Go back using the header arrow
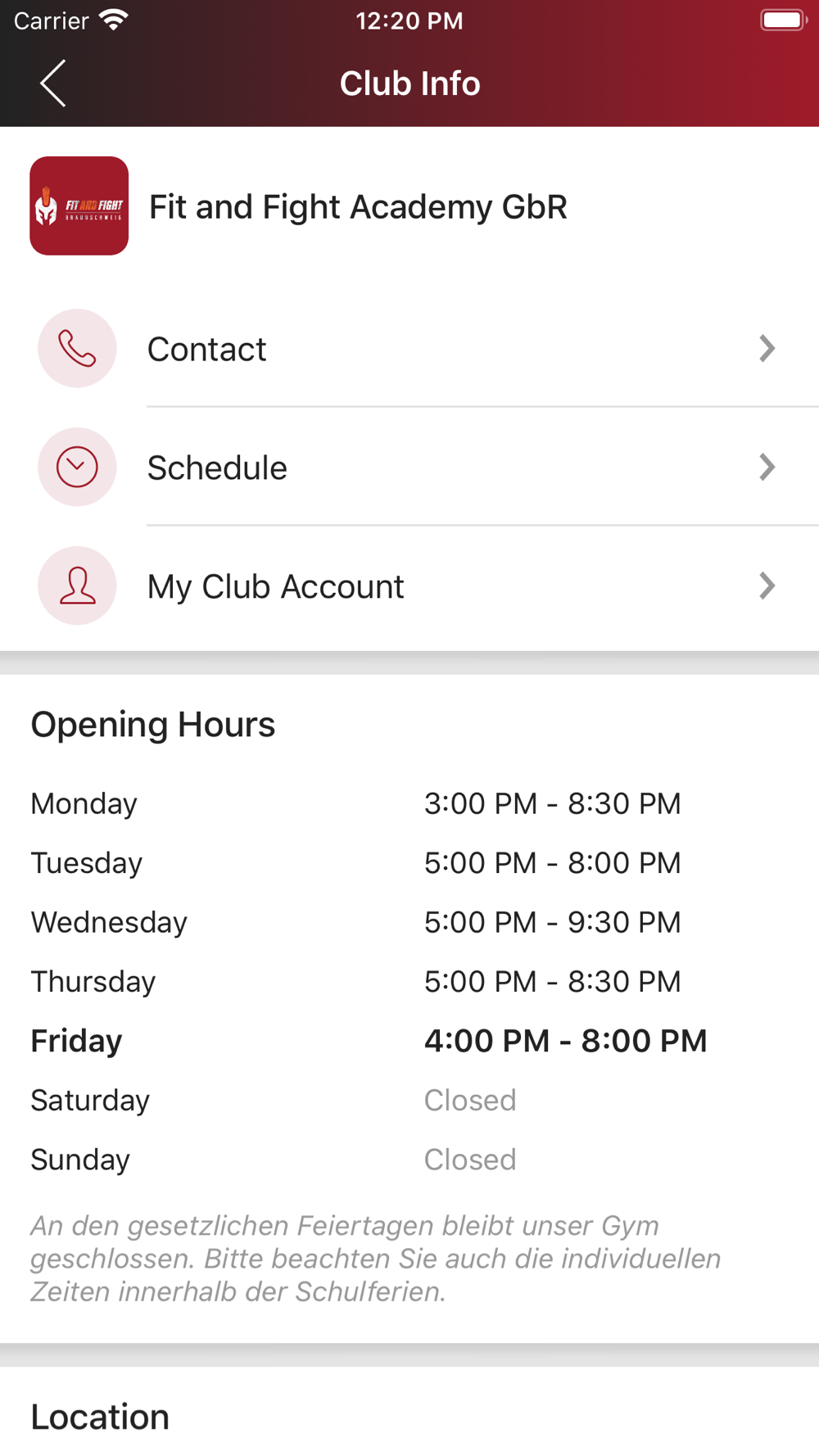Image resolution: width=819 pixels, height=1456 pixels. point(53,84)
